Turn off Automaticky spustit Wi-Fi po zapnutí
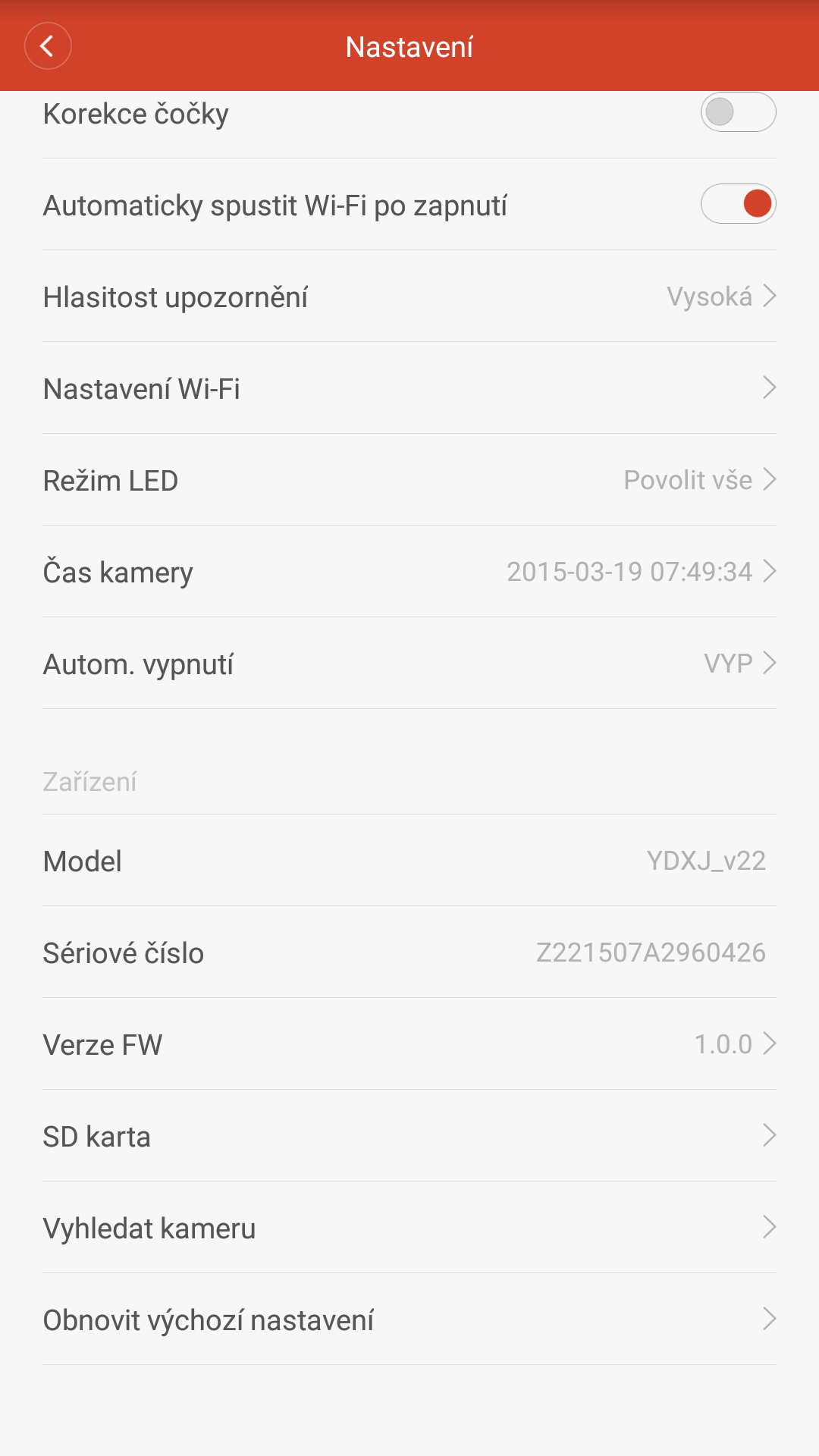The height and width of the screenshot is (1456, 819). point(738,203)
